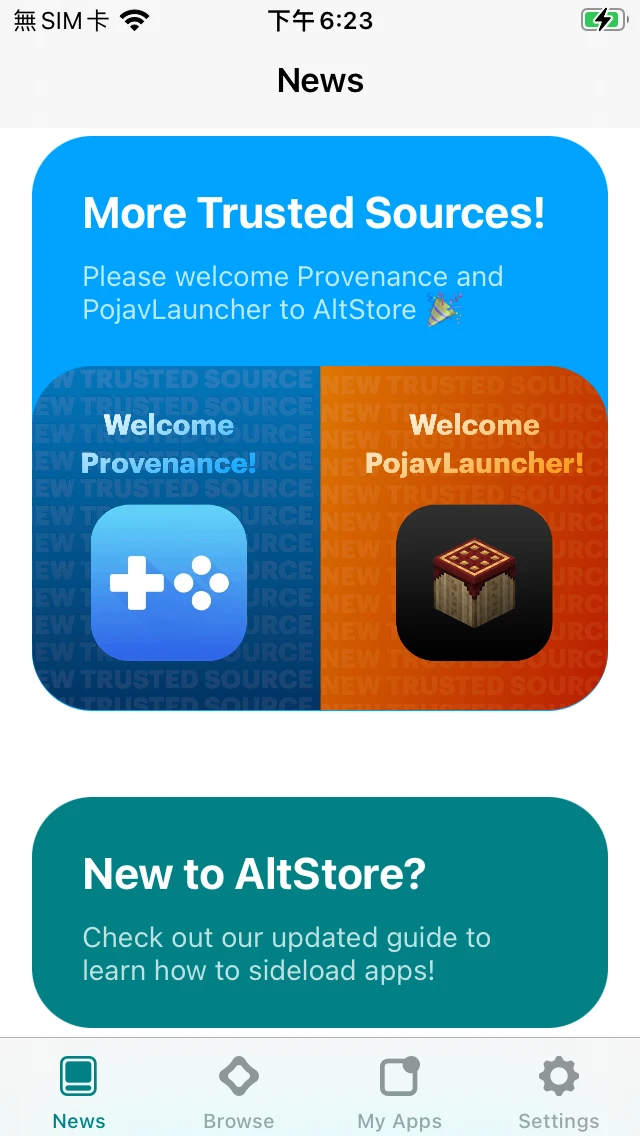Select the News tab

pos(79,1092)
